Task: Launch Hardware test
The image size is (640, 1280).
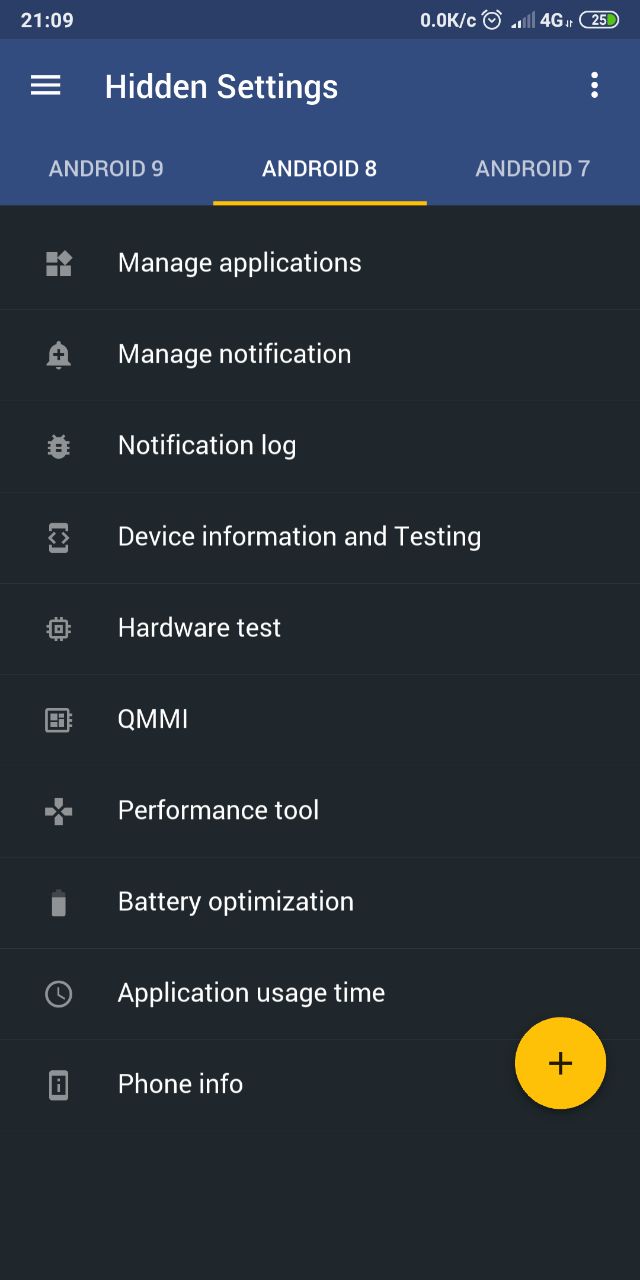Action: [320, 628]
